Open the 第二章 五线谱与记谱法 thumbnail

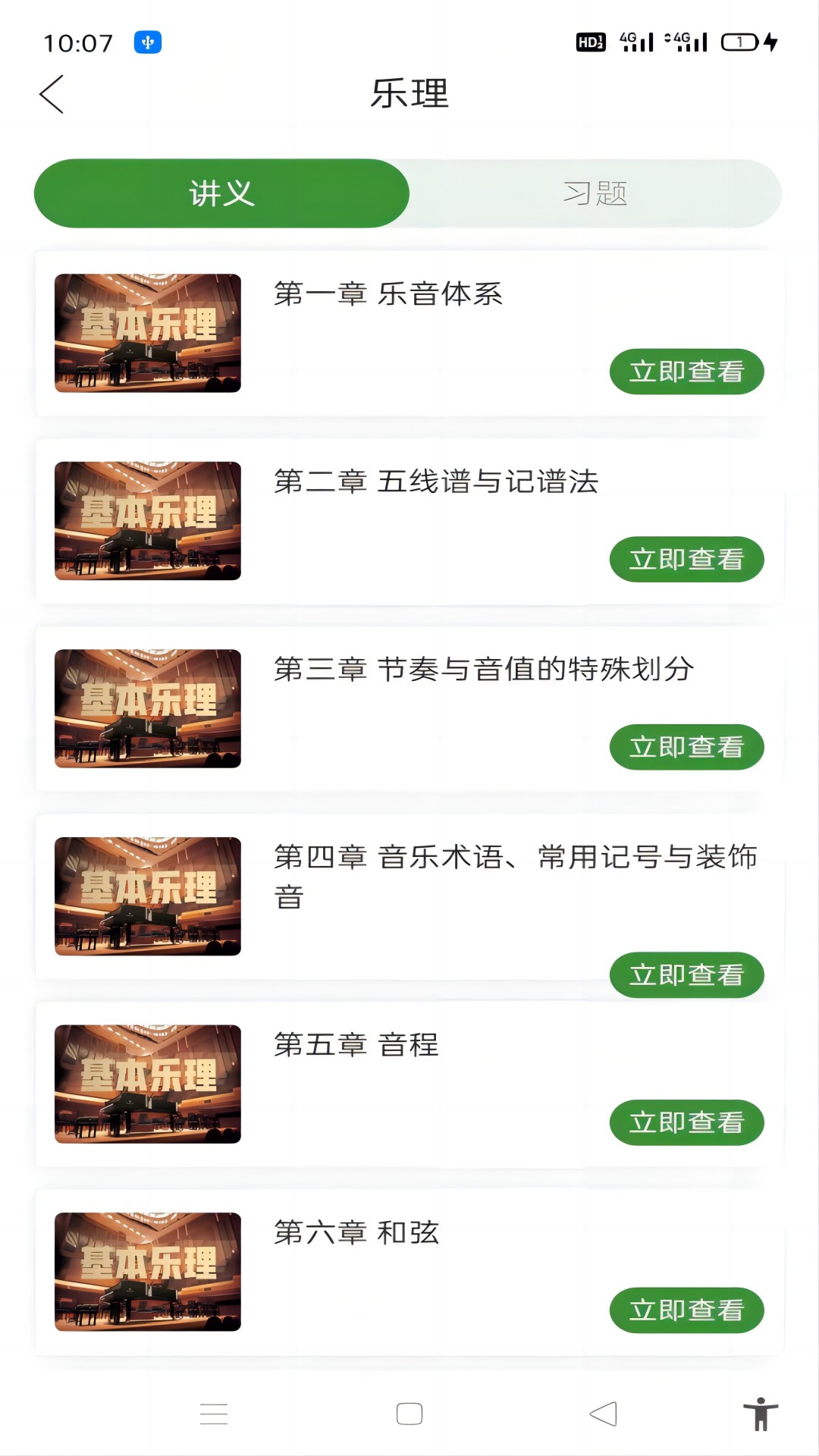[x=148, y=521]
